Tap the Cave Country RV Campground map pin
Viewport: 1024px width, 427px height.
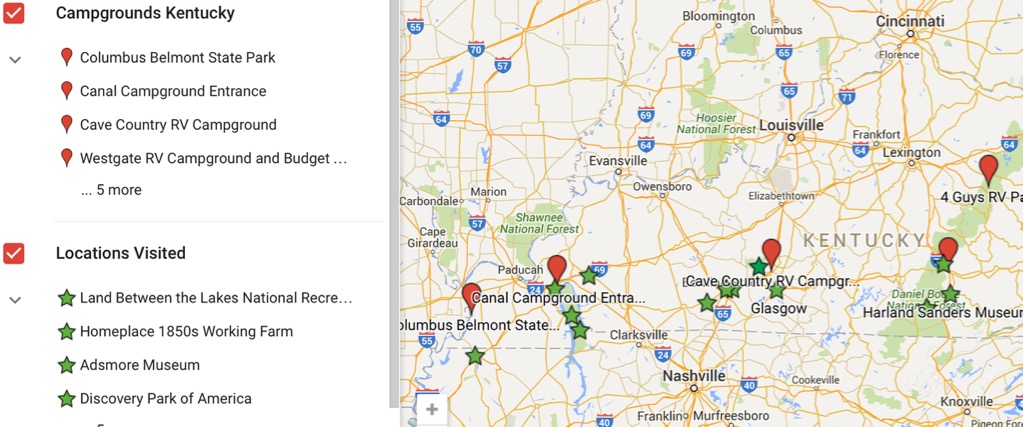click(x=770, y=249)
